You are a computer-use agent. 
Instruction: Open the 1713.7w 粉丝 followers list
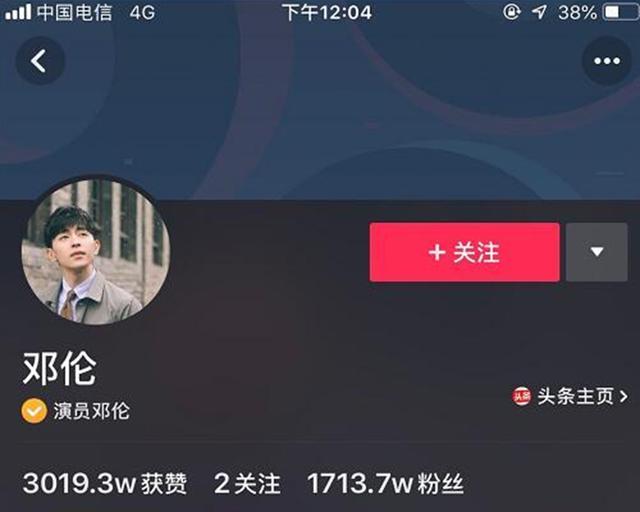[385, 484]
